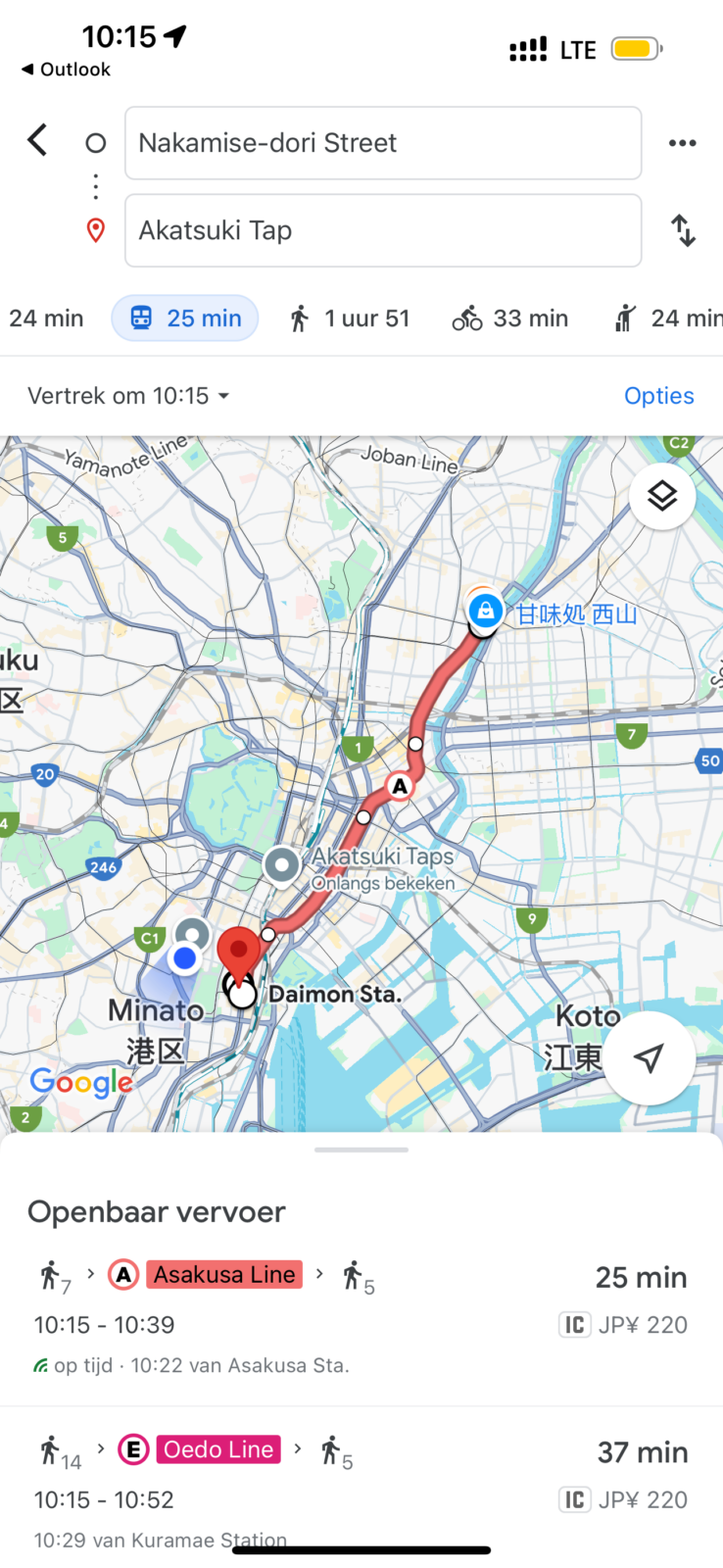Viewport: 723px width, 1568px height.
Task: Open the three-dot overflow menu
Action: tap(682, 143)
